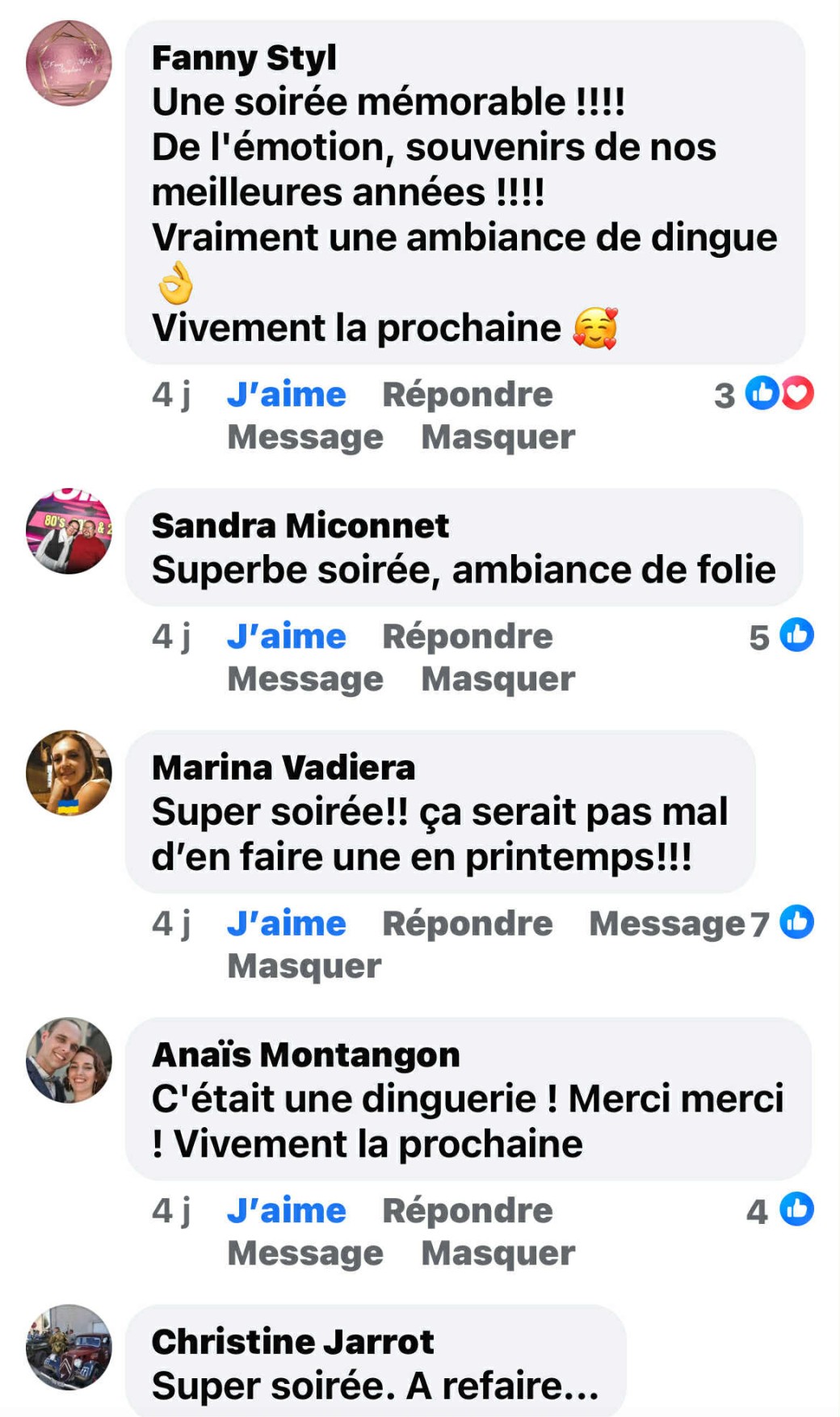Send a message to Fanny Styl
840x1417 pixels.
(x=304, y=437)
